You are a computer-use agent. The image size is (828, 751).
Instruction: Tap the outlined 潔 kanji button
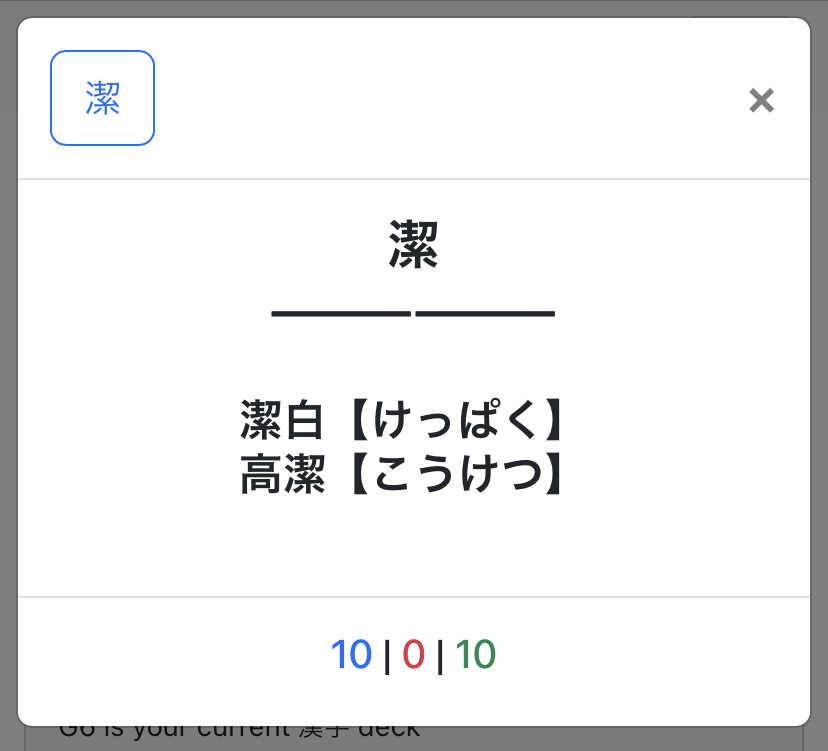click(102, 98)
